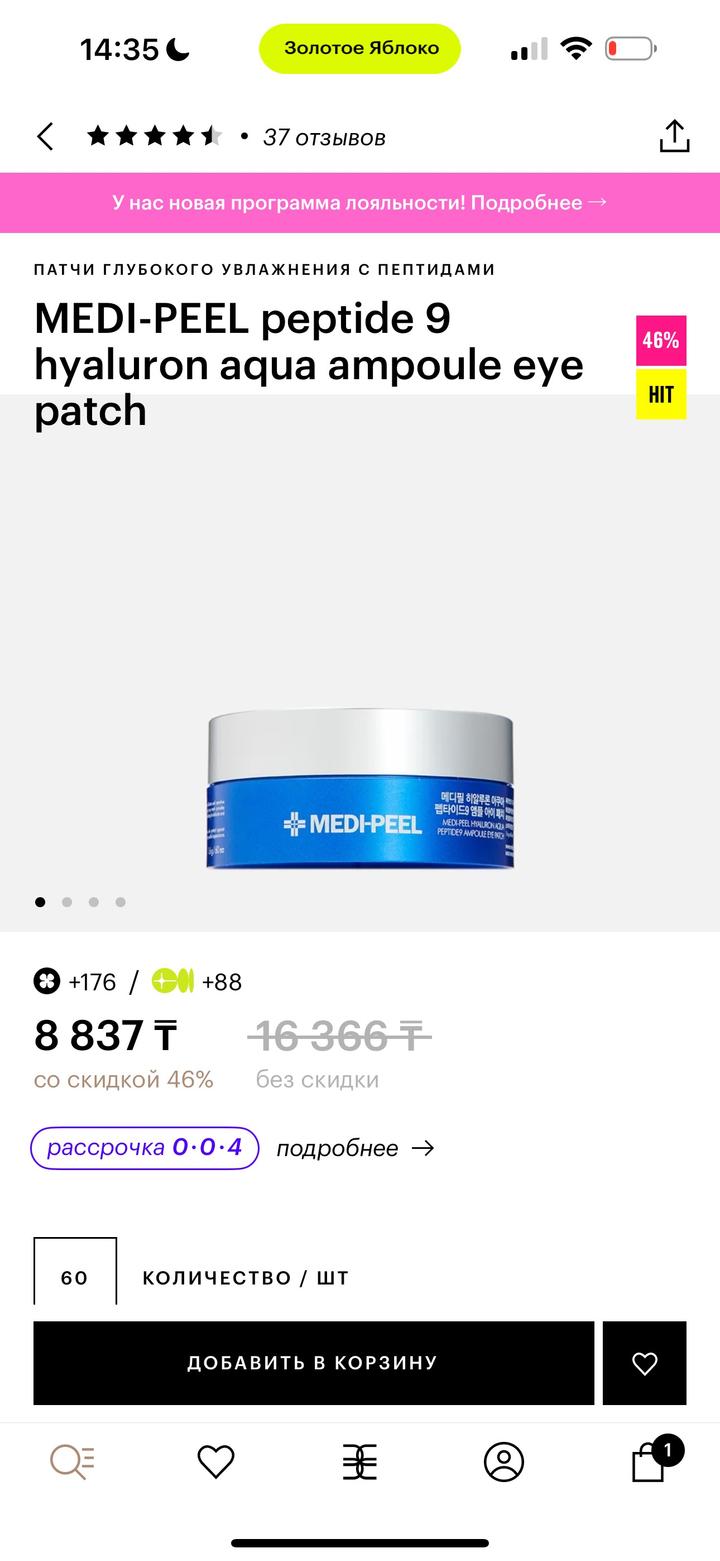Go back using the arrow icon

(x=45, y=137)
